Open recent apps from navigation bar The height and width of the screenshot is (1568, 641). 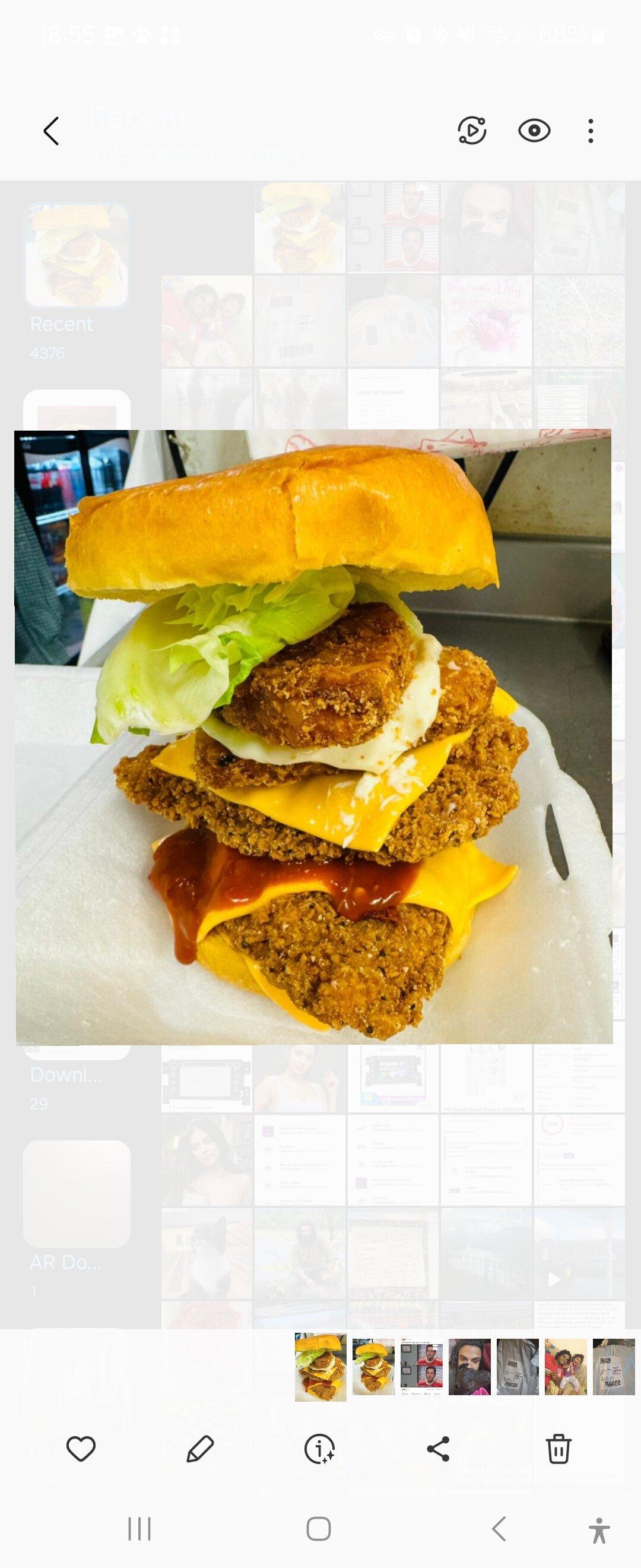[139, 1528]
